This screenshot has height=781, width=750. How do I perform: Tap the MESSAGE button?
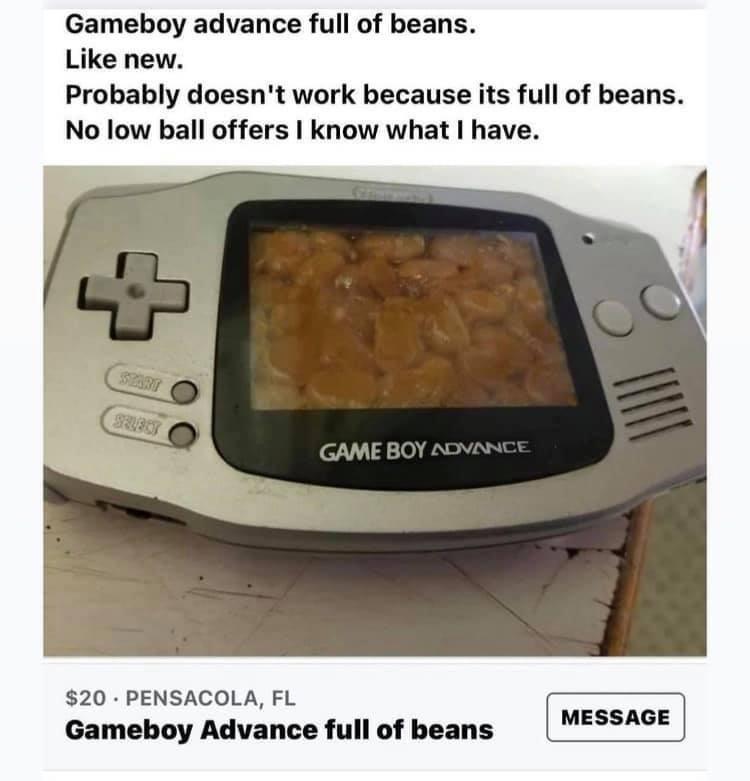coord(615,717)
